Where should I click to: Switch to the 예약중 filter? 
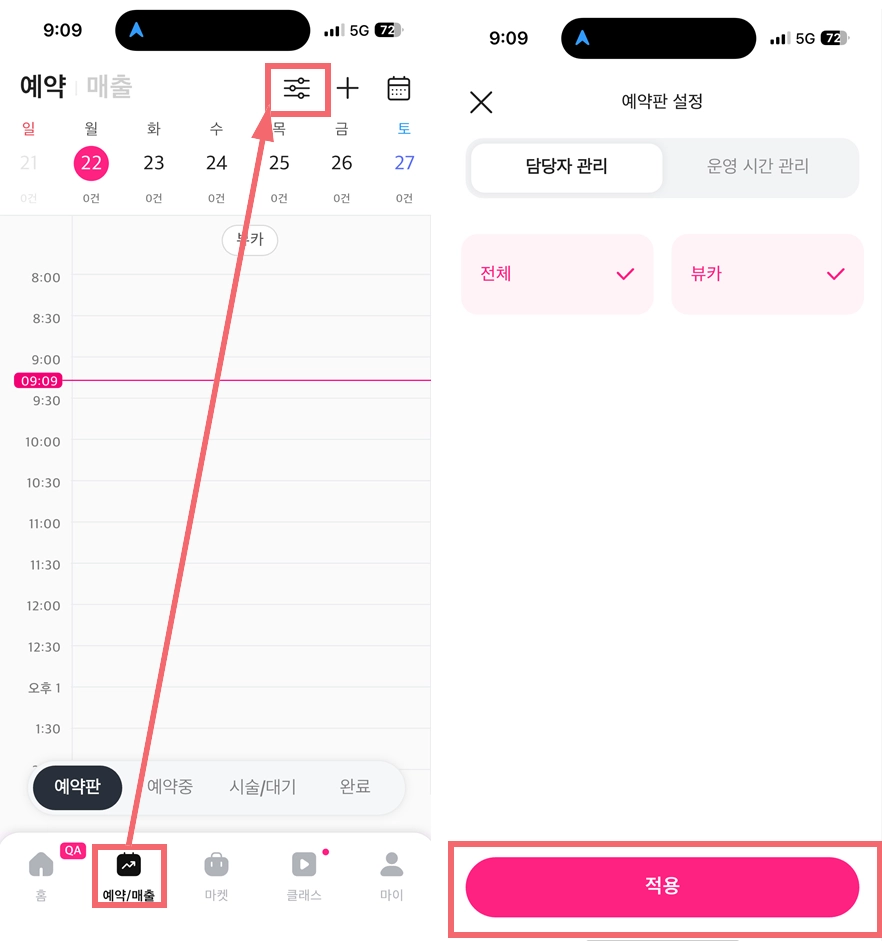point(170,787)
